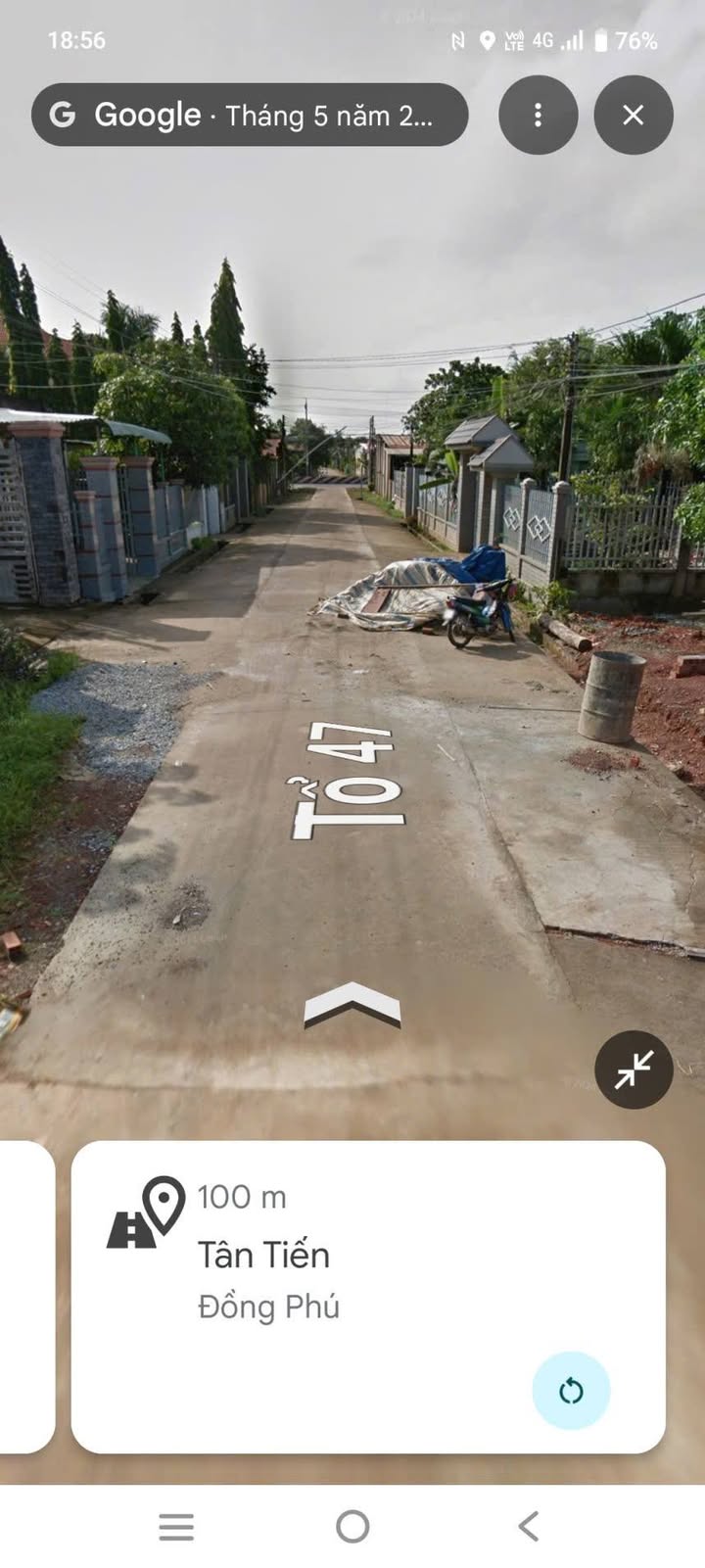Collapse the Street View from full screen
Viewport: 705px width, 1568px height.
(x=634, y=1069)
